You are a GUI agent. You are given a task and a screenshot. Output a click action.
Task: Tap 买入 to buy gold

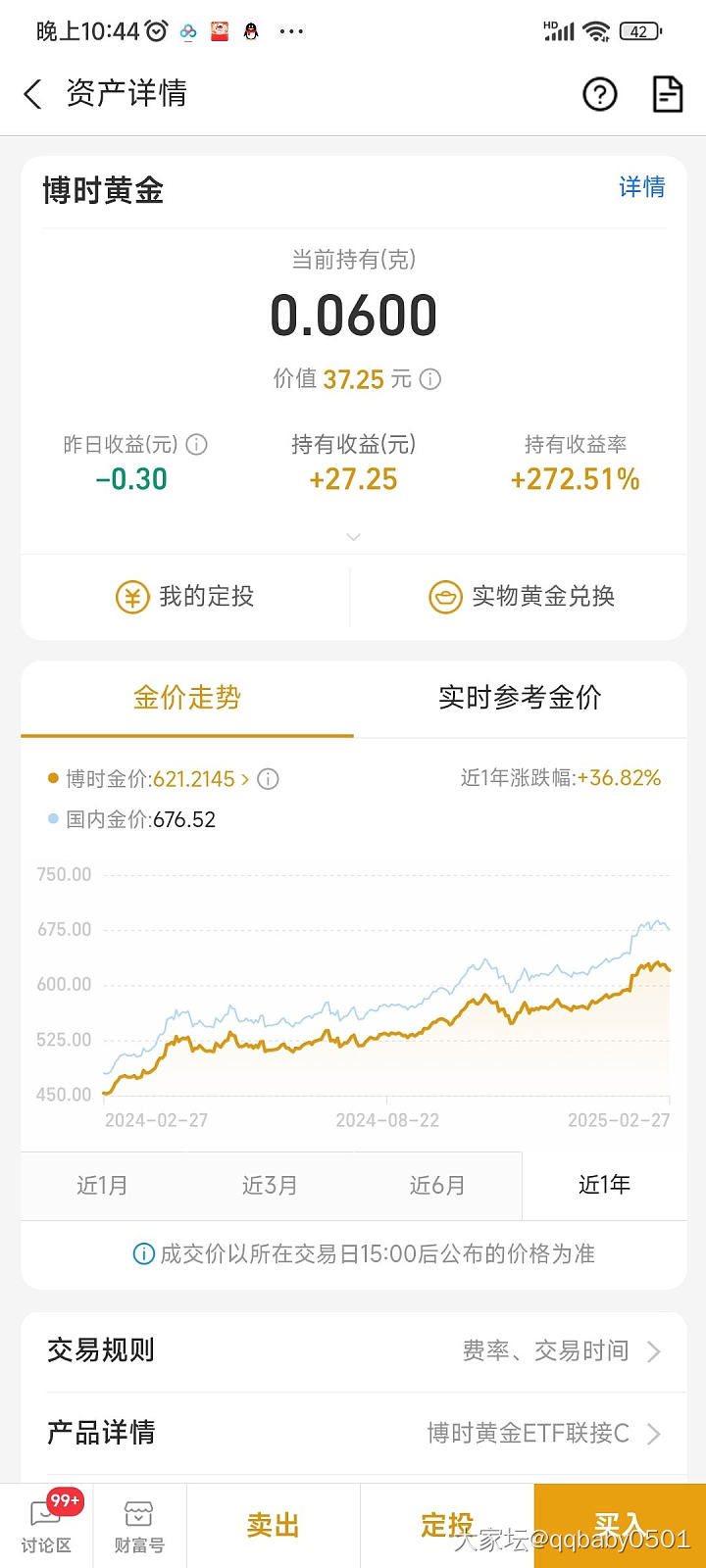pyautogui.click(x=620, y=1525)
